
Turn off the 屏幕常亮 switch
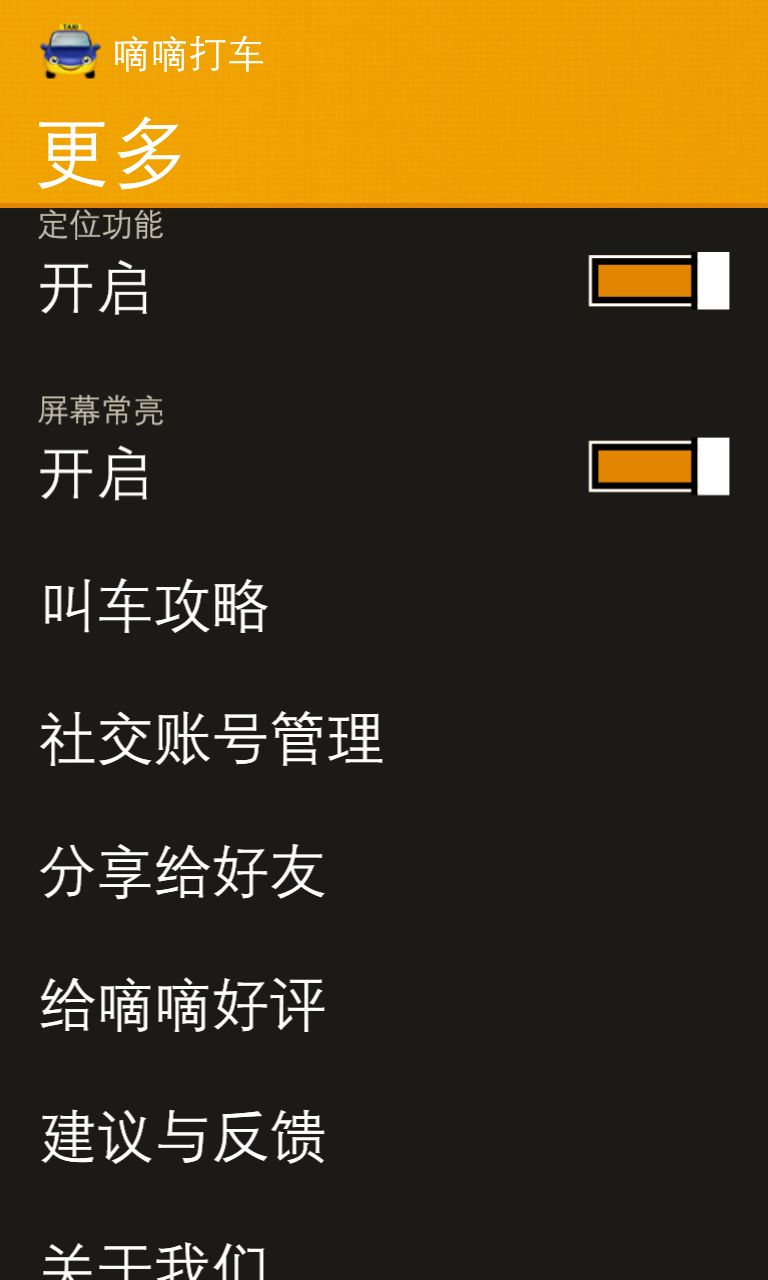658,466
